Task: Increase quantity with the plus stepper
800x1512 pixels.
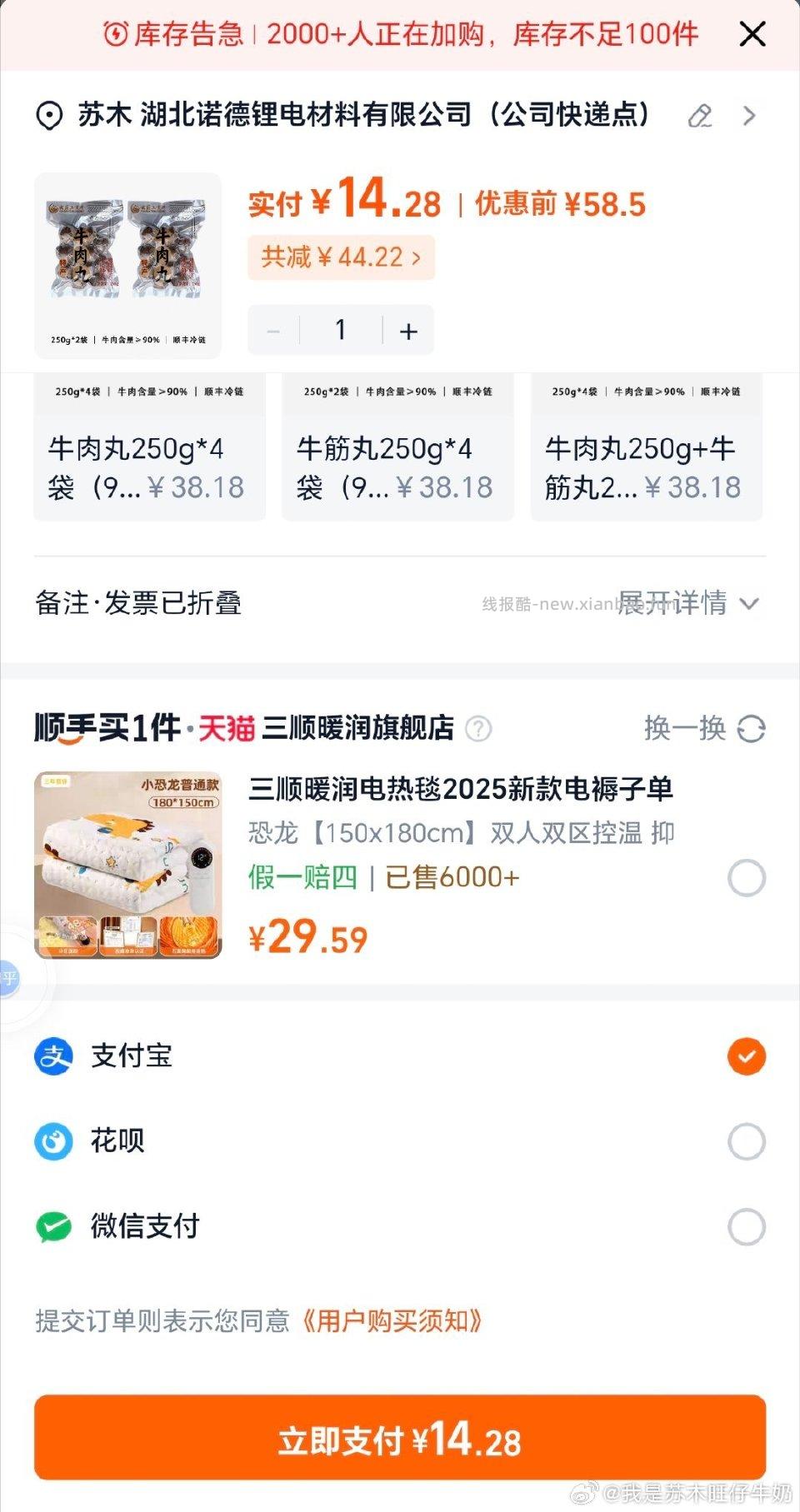Action: pyautogui.click(x=408, y=330)
